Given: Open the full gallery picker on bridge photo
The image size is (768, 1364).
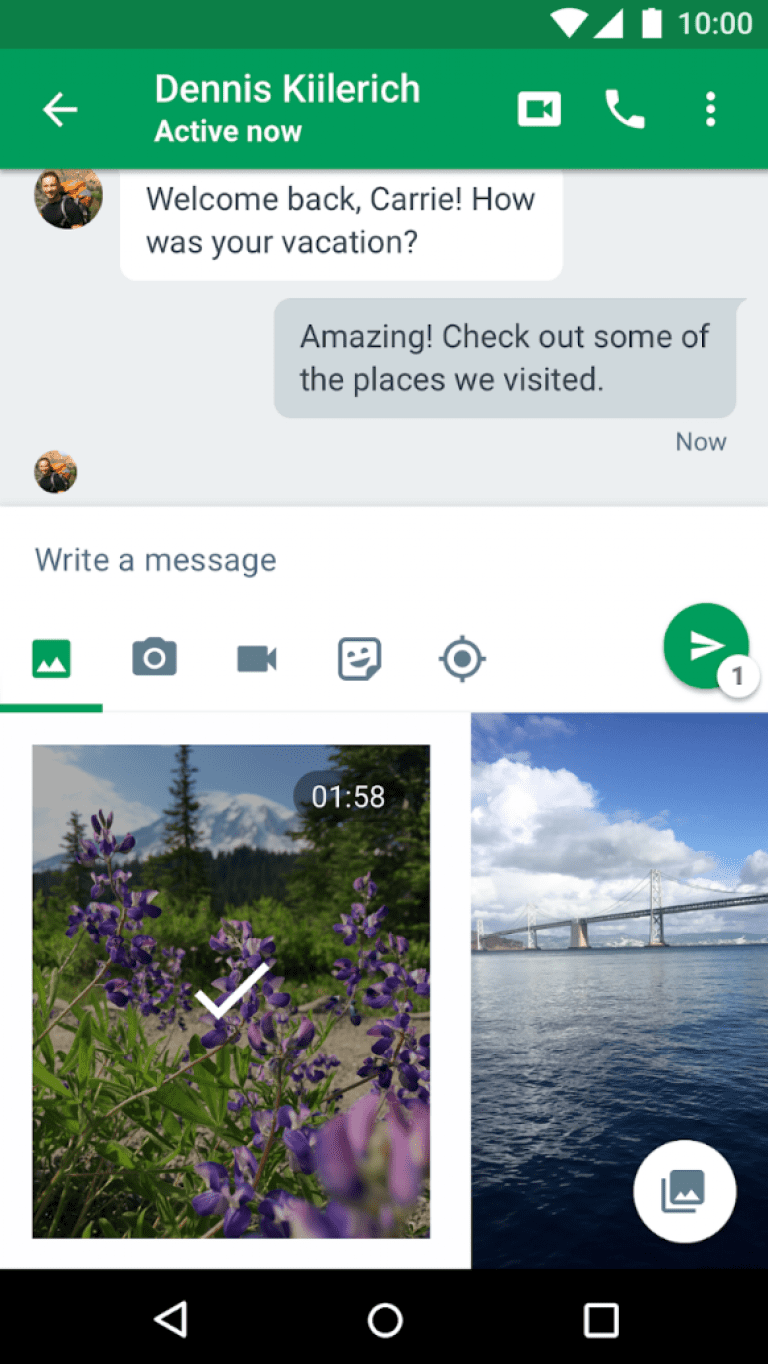Looking at the screenshot, I should 684,1190.
